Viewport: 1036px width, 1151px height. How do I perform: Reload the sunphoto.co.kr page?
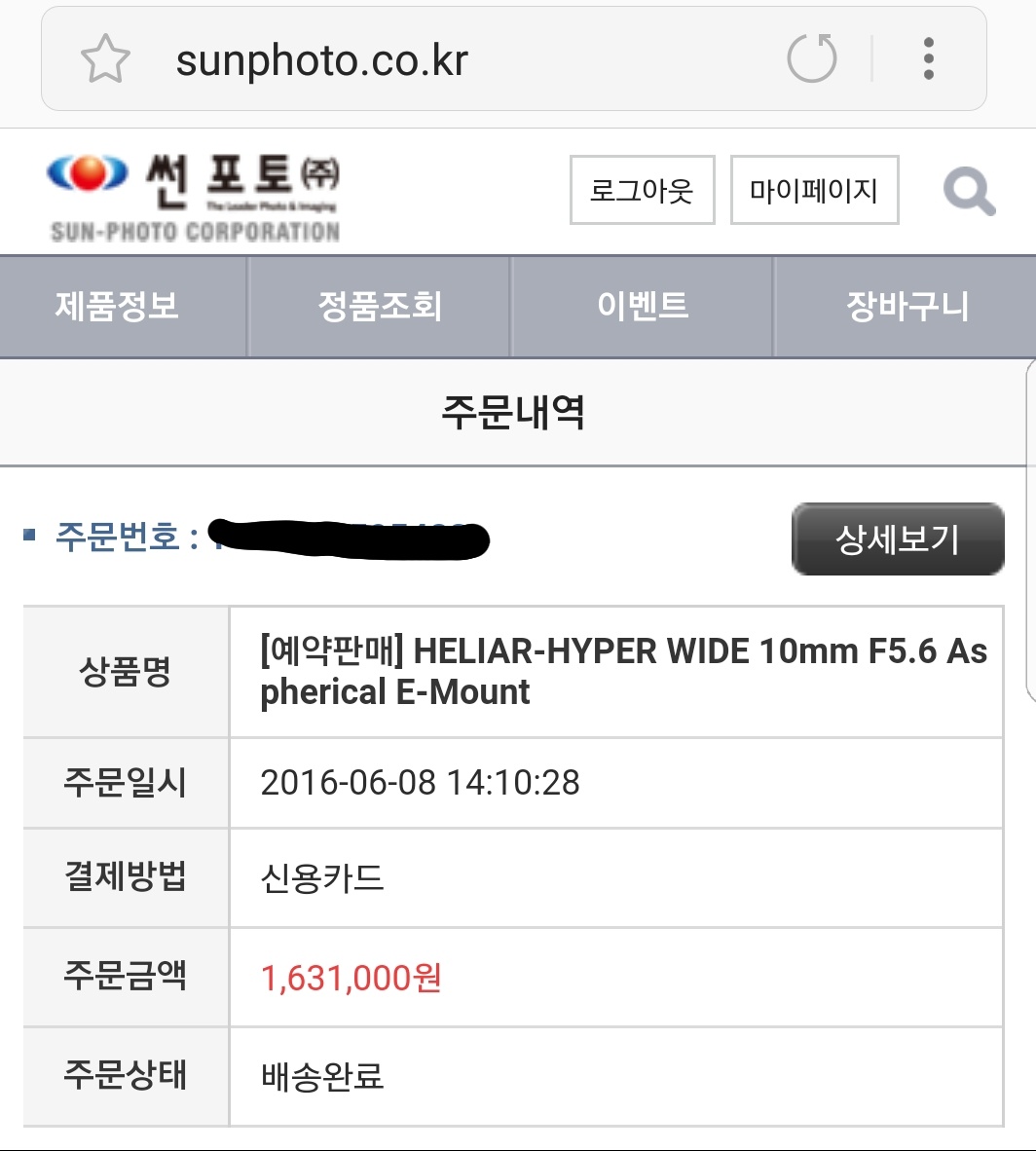pyautogui.click(x=811, y=58)
